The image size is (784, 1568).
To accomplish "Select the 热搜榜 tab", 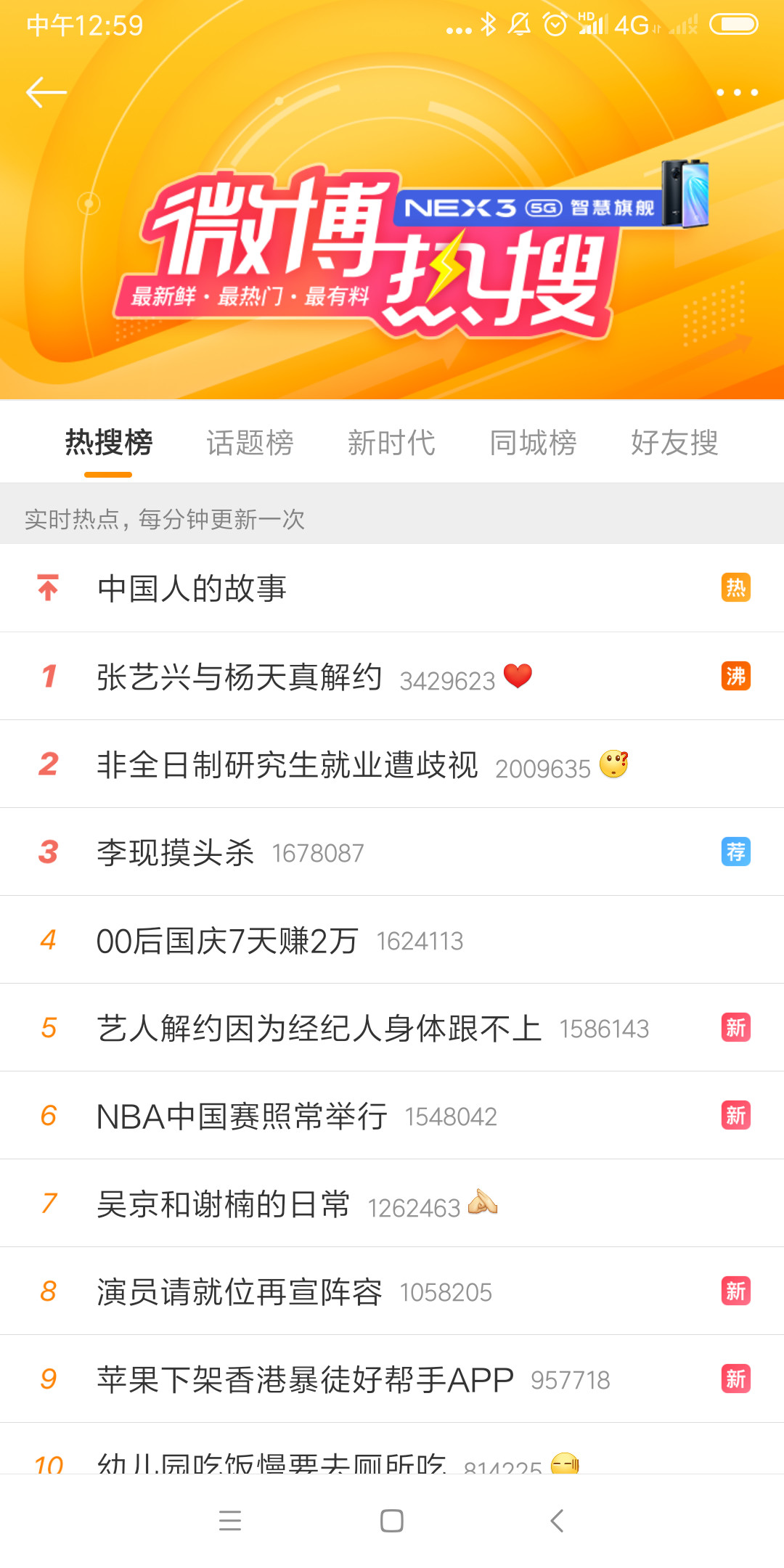I will [x=109, y=443].
